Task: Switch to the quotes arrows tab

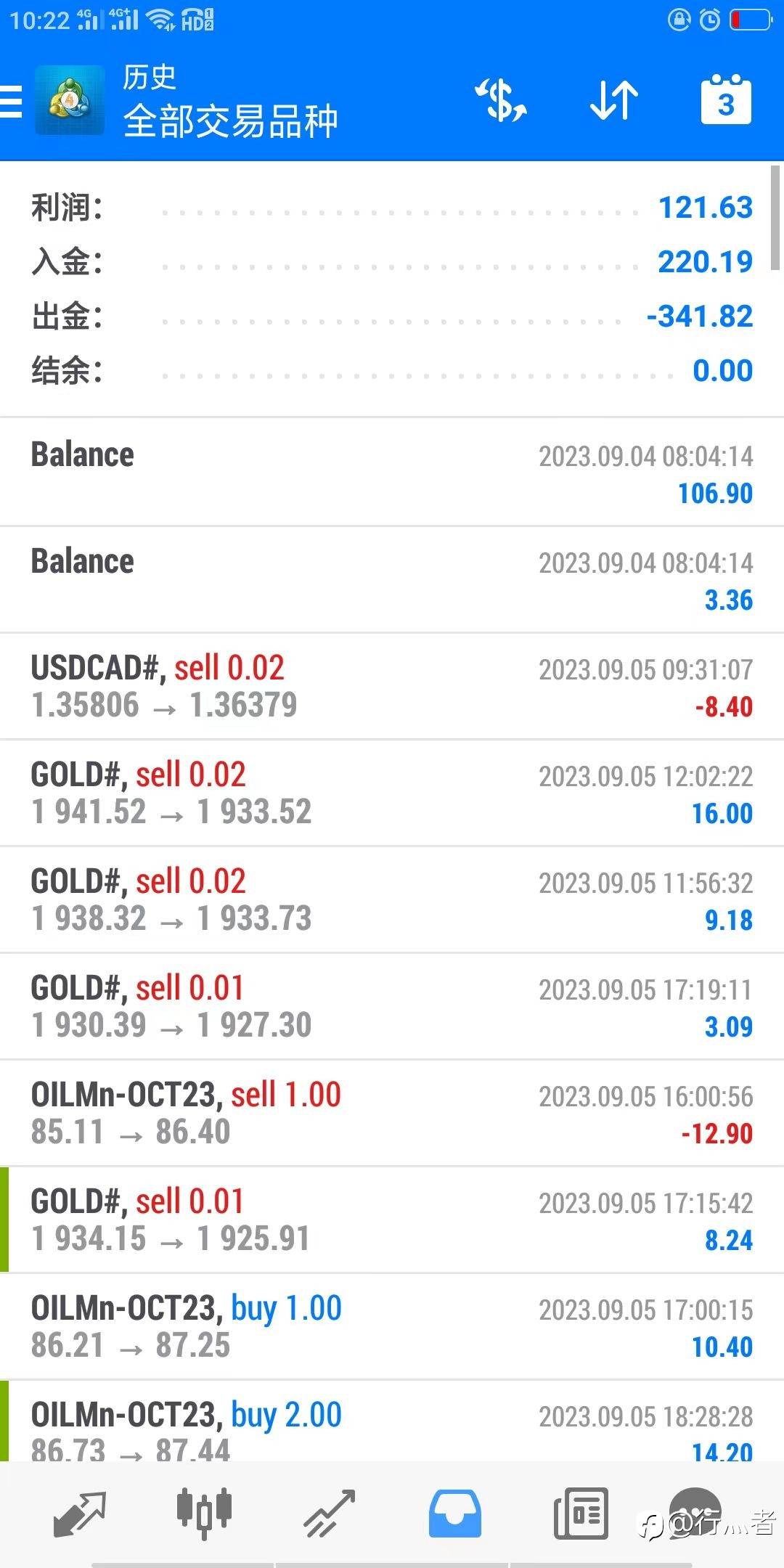Action: click(x=80, y=1514)
